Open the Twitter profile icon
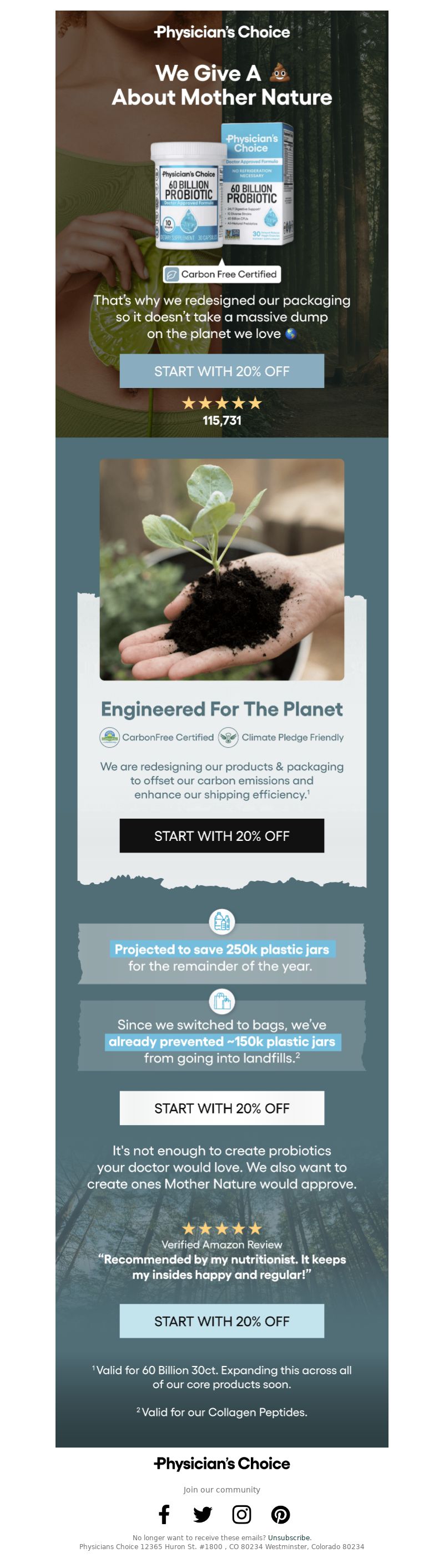This screenshot has width=444, height=1568. [202, 1514]
